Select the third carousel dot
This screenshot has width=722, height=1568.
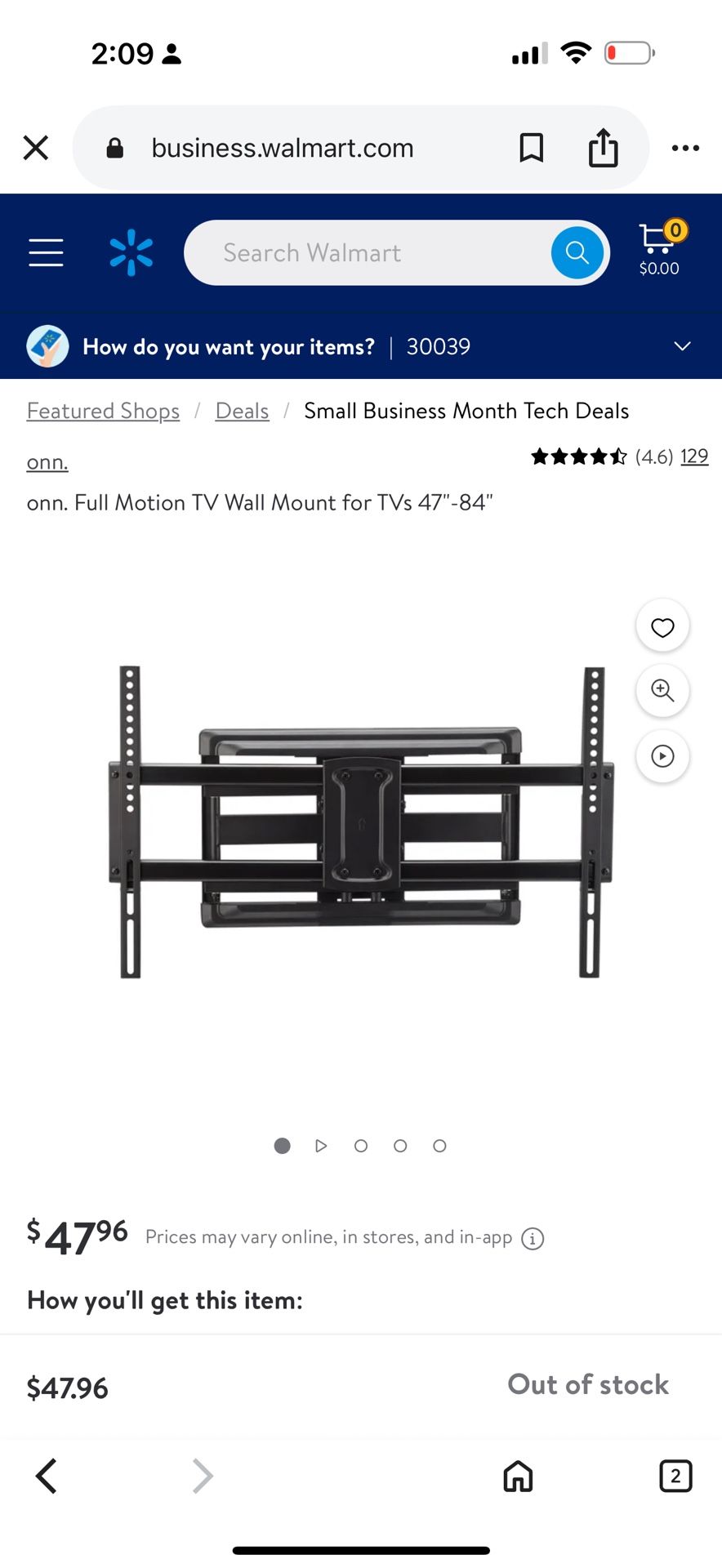click(361, 1146)
